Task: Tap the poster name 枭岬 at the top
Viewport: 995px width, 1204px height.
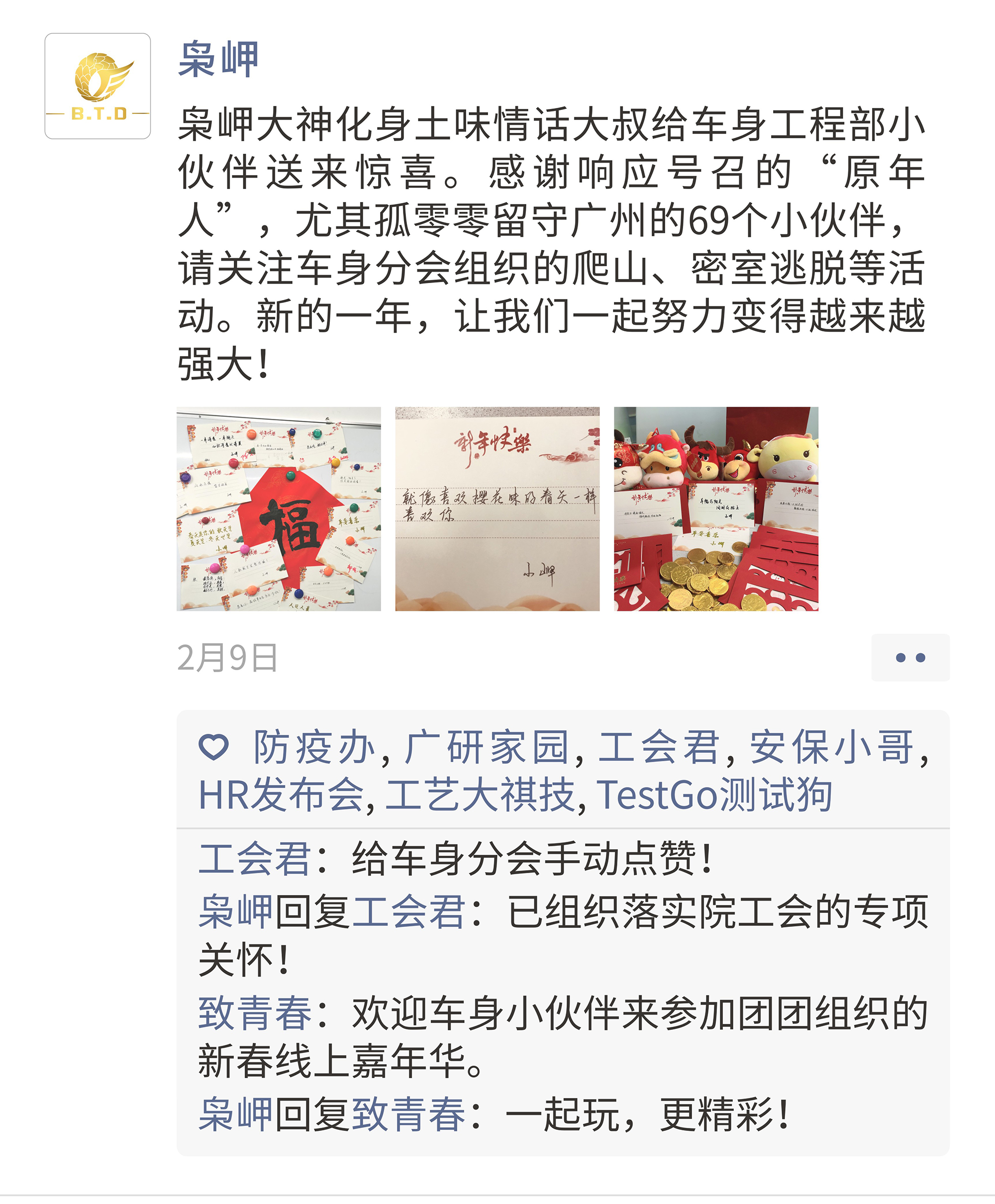Action: [218, 59]
